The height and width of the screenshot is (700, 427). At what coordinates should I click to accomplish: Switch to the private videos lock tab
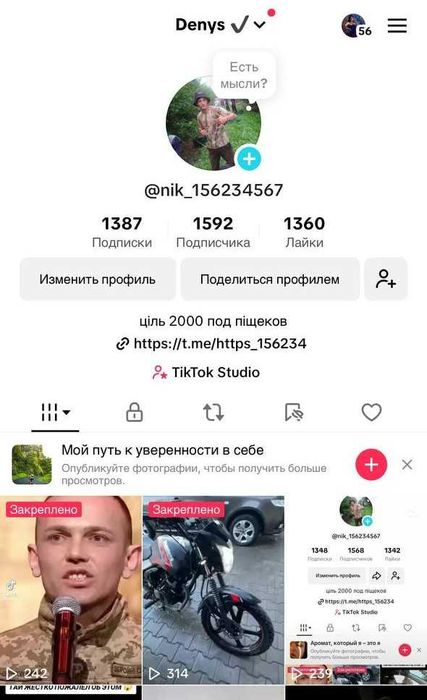(134, 412)
